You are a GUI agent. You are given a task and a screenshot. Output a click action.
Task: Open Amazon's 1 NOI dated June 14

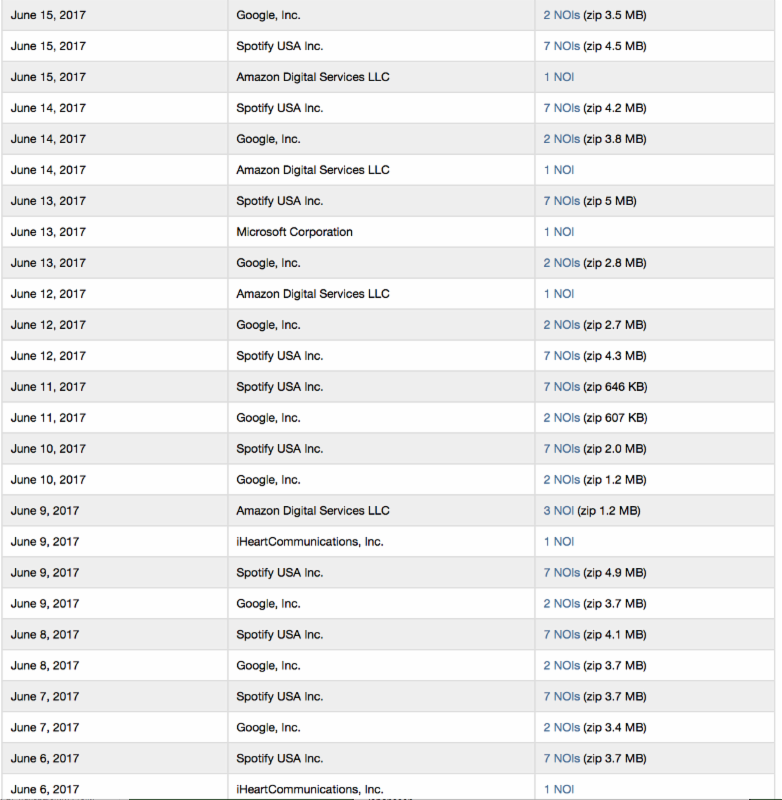559,170
